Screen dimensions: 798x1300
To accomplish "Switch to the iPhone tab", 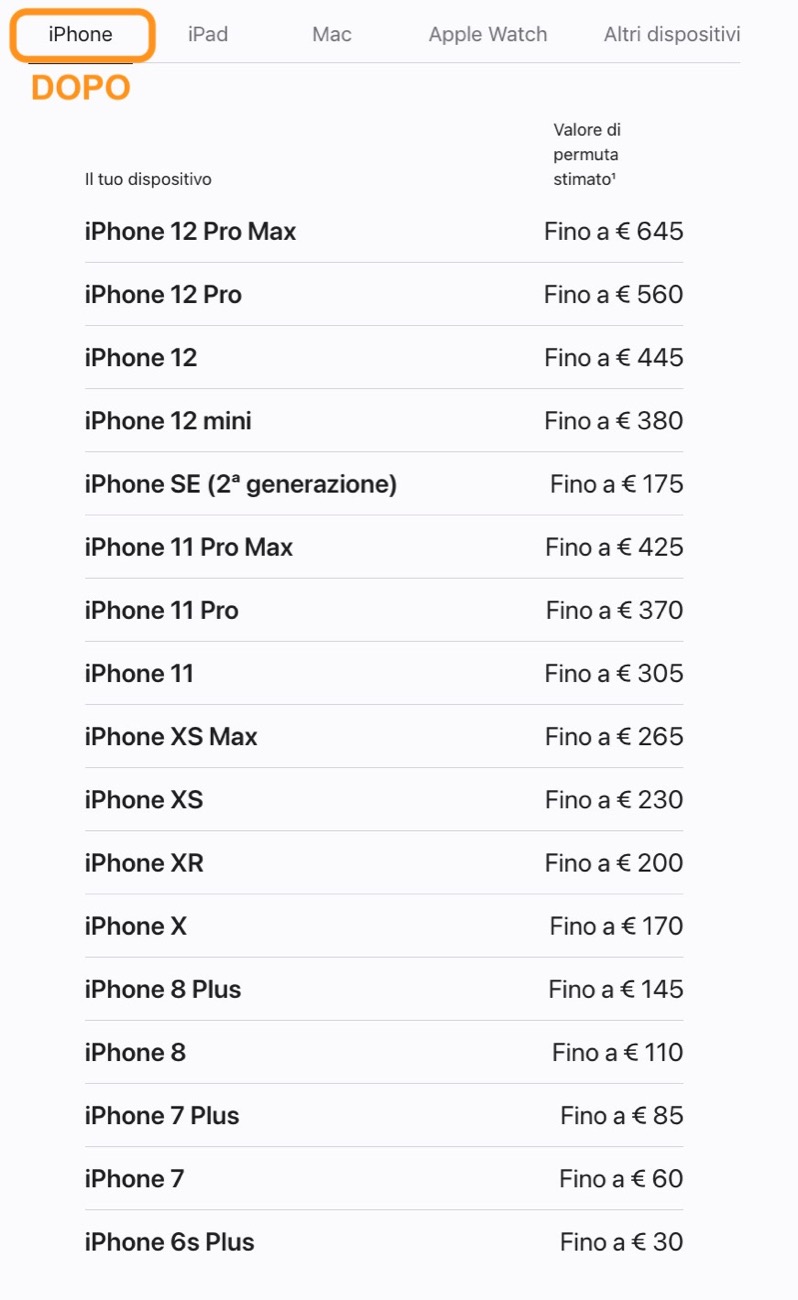I will 81,35.
